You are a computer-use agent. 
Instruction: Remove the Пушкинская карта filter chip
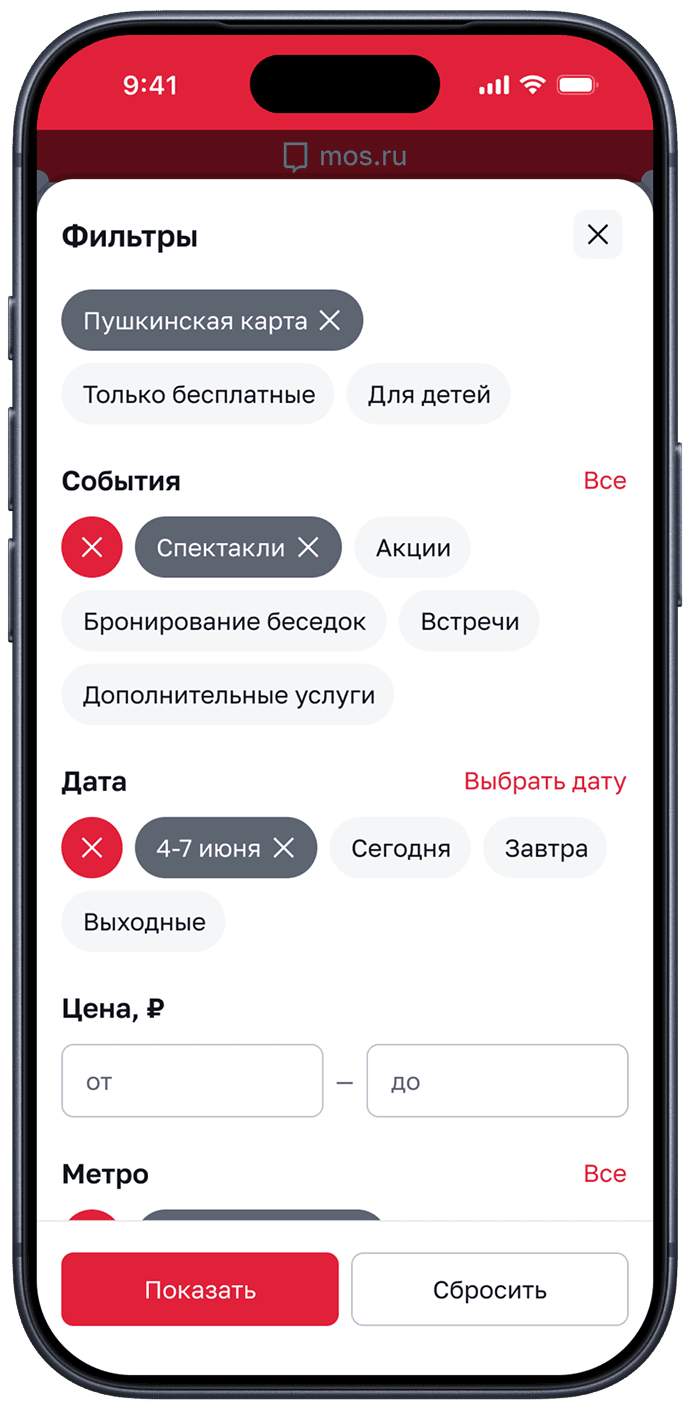[329, 321]
